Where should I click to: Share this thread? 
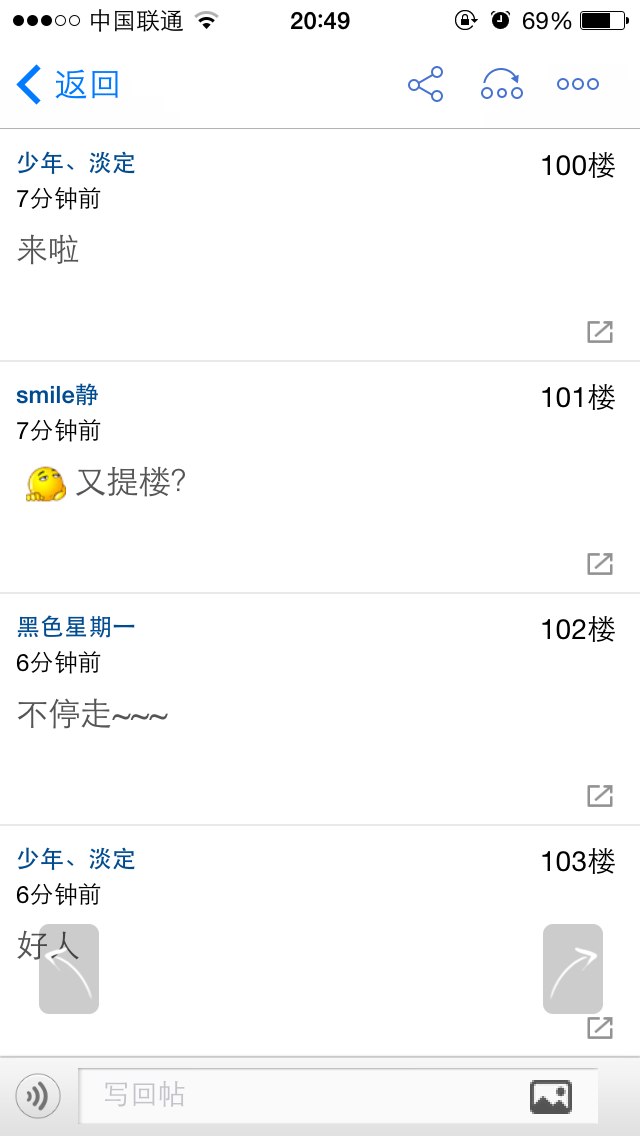[x=425, y=84]
